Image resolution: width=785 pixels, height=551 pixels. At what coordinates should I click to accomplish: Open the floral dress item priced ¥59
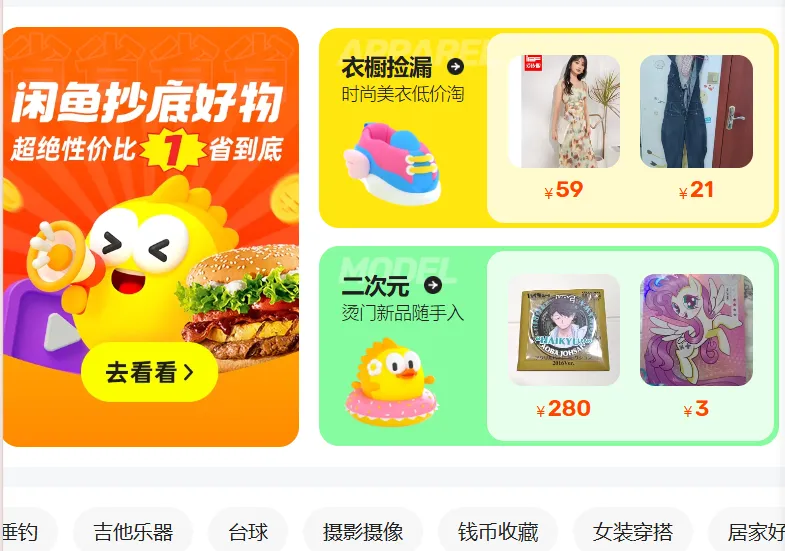(x=563, y=112)
